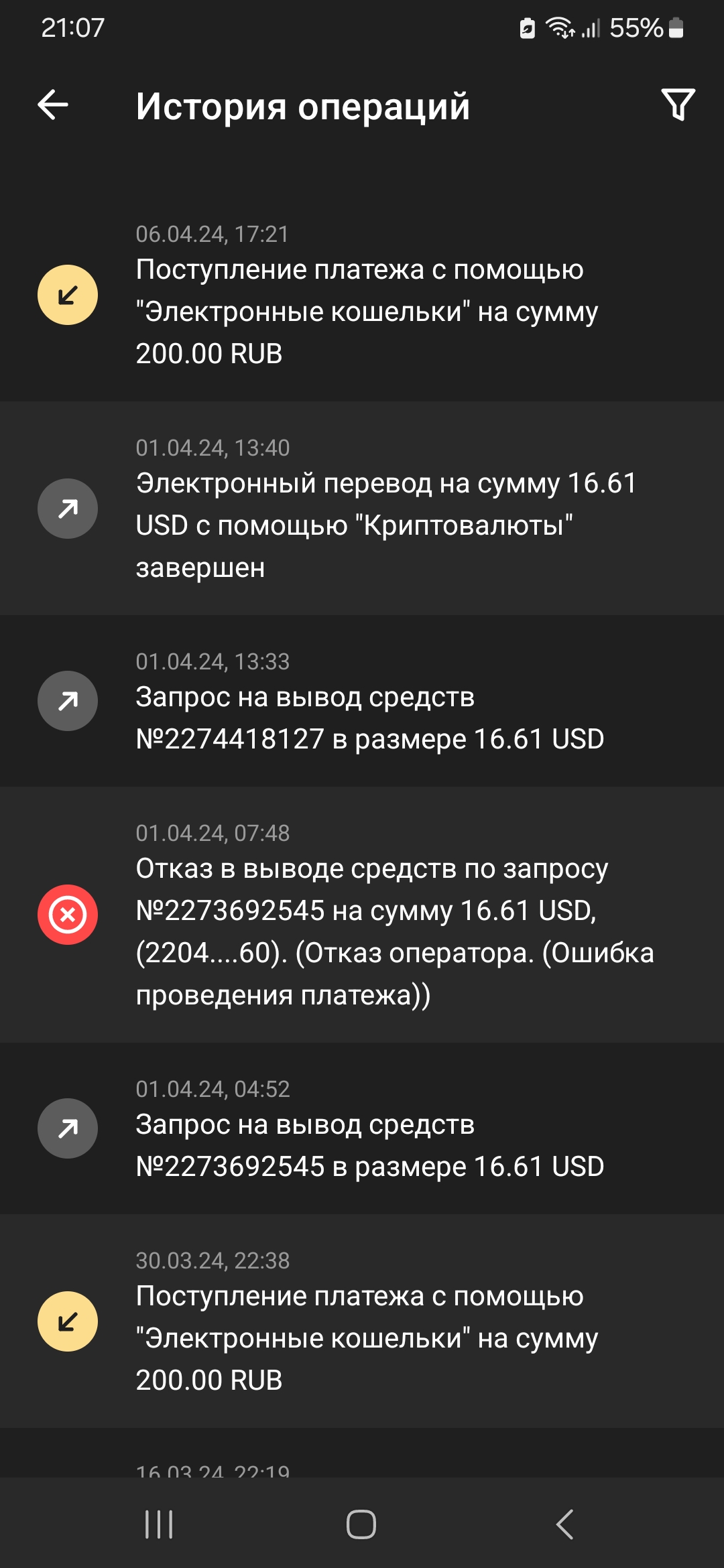Tap the Wi-Fi icon in the status bar
Viewport: 724px width, 1568px height.
[560, 28]
